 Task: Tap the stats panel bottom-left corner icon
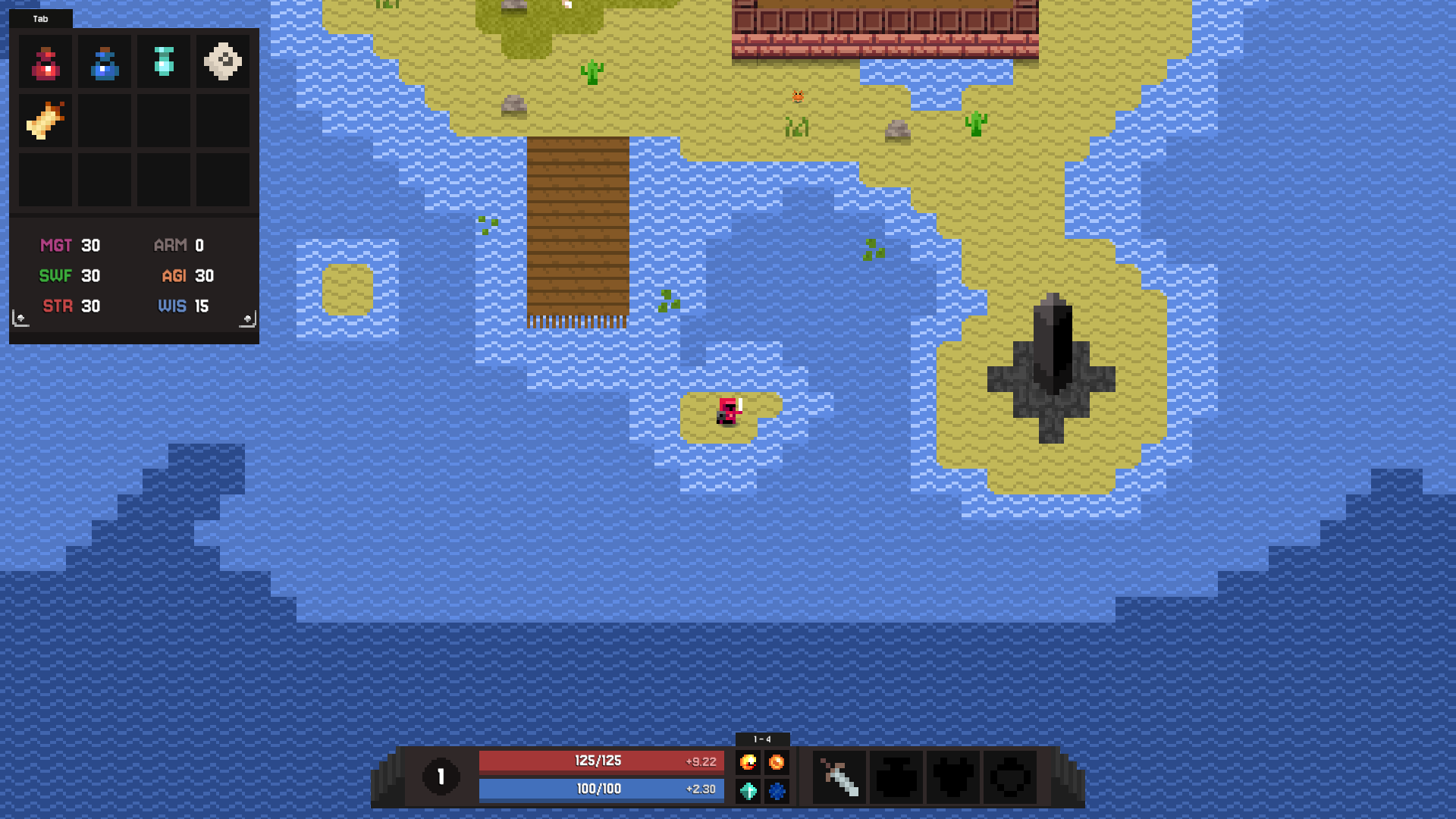pyautogui.click(x=20, y=318)
